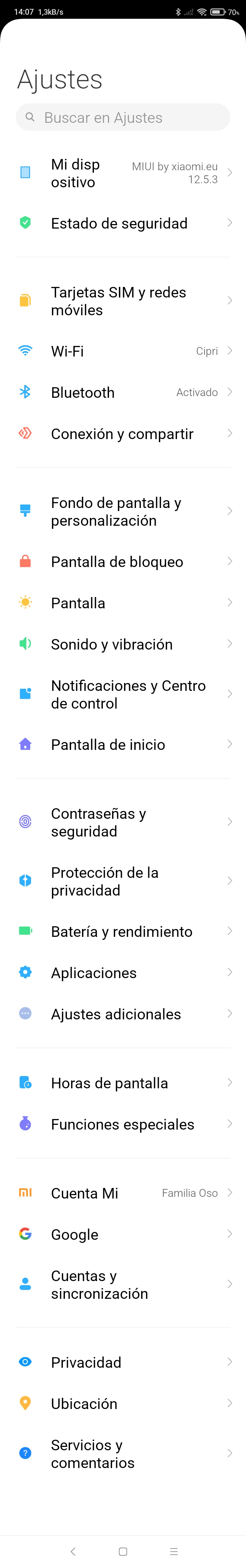Open Sonido y vibración
The image size is (246, 1568).
(122, 644)
